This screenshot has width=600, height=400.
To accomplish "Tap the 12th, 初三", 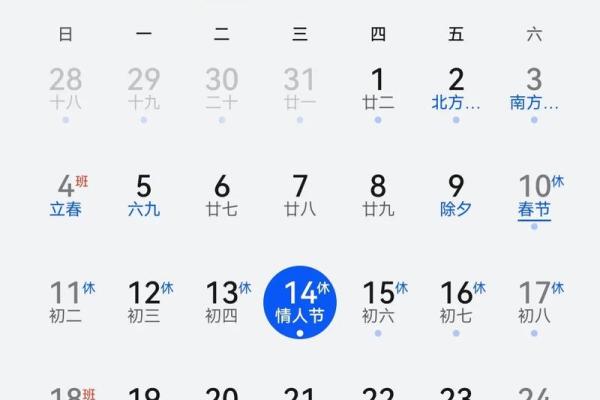I will (144, 302).
